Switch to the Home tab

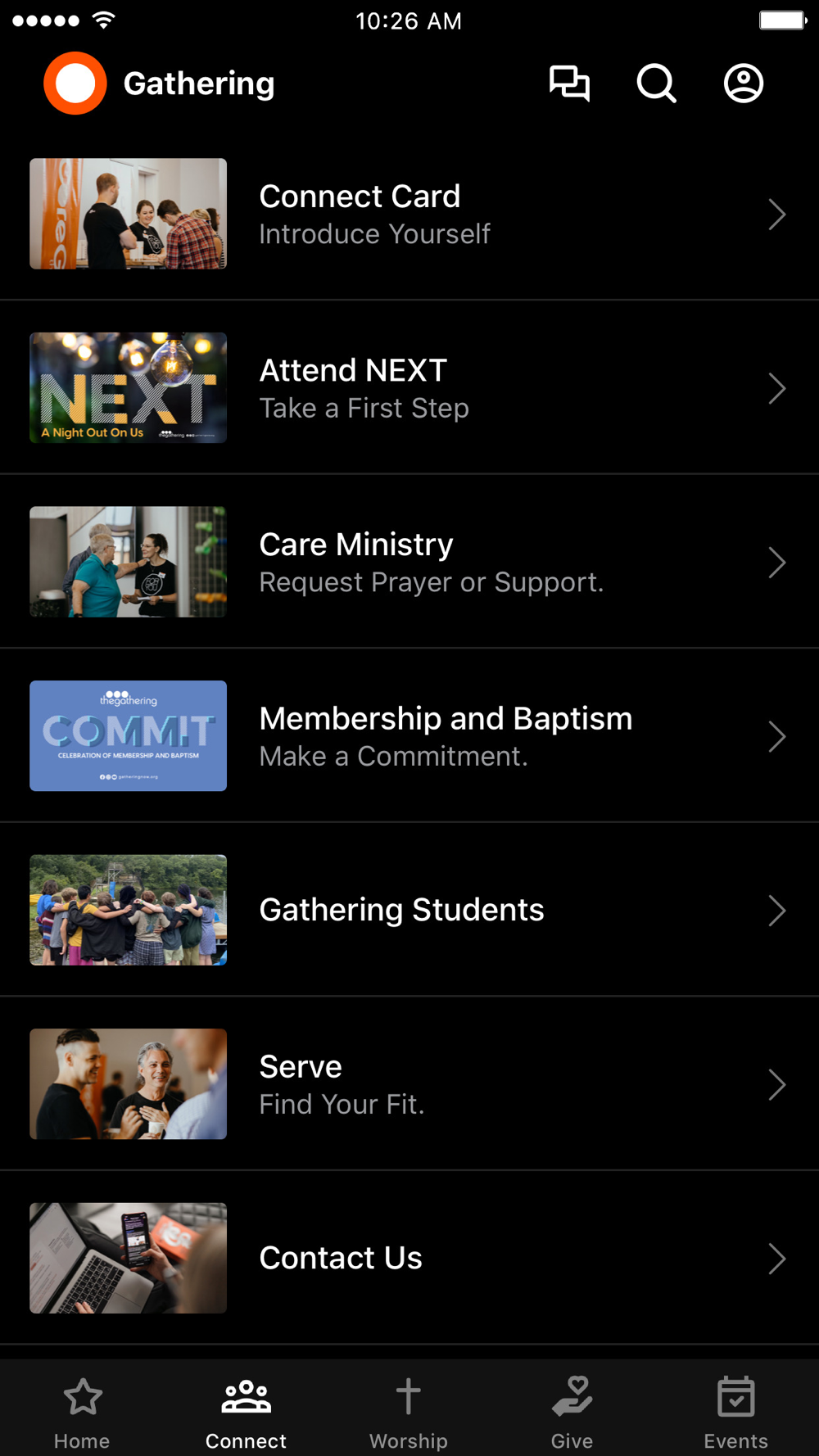click(82, 1412)
